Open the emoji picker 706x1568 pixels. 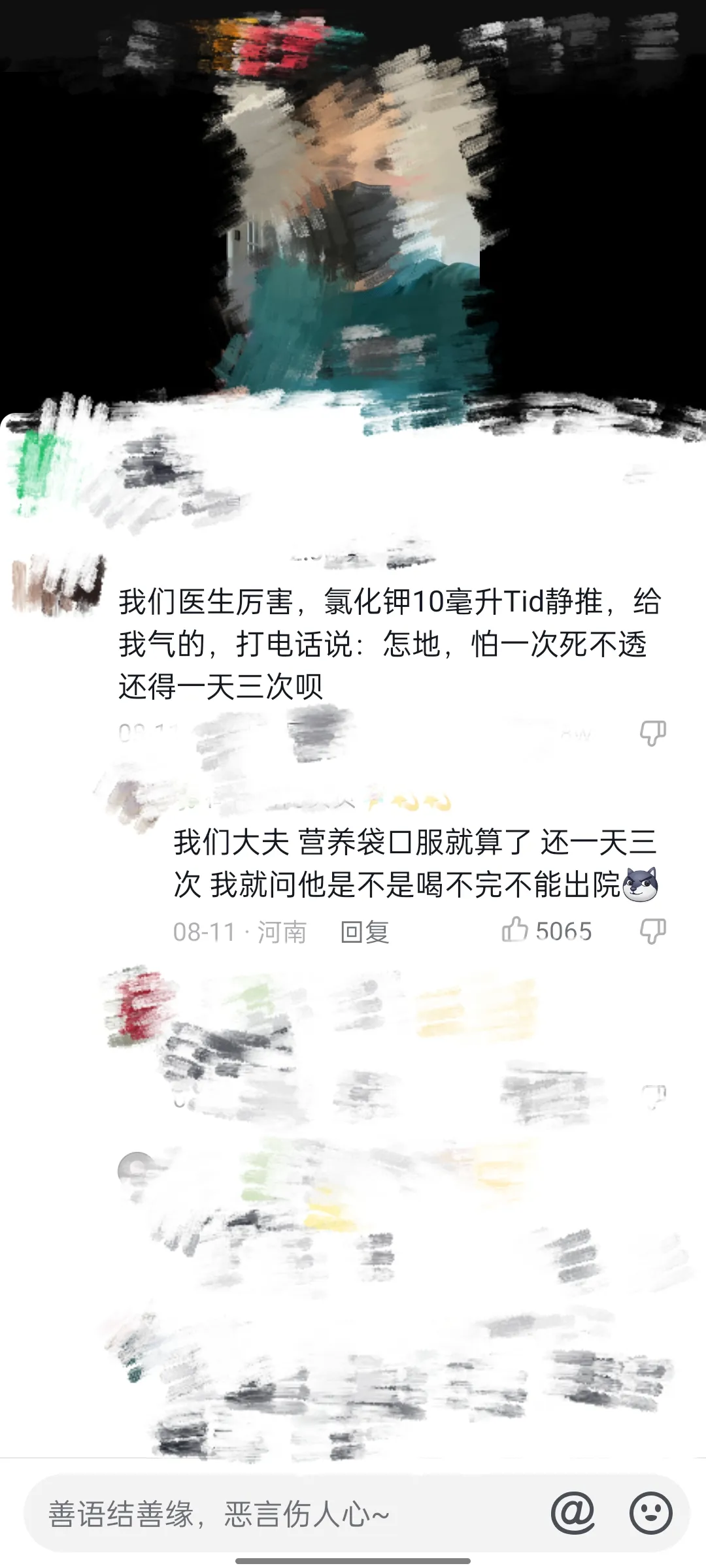650,1512
